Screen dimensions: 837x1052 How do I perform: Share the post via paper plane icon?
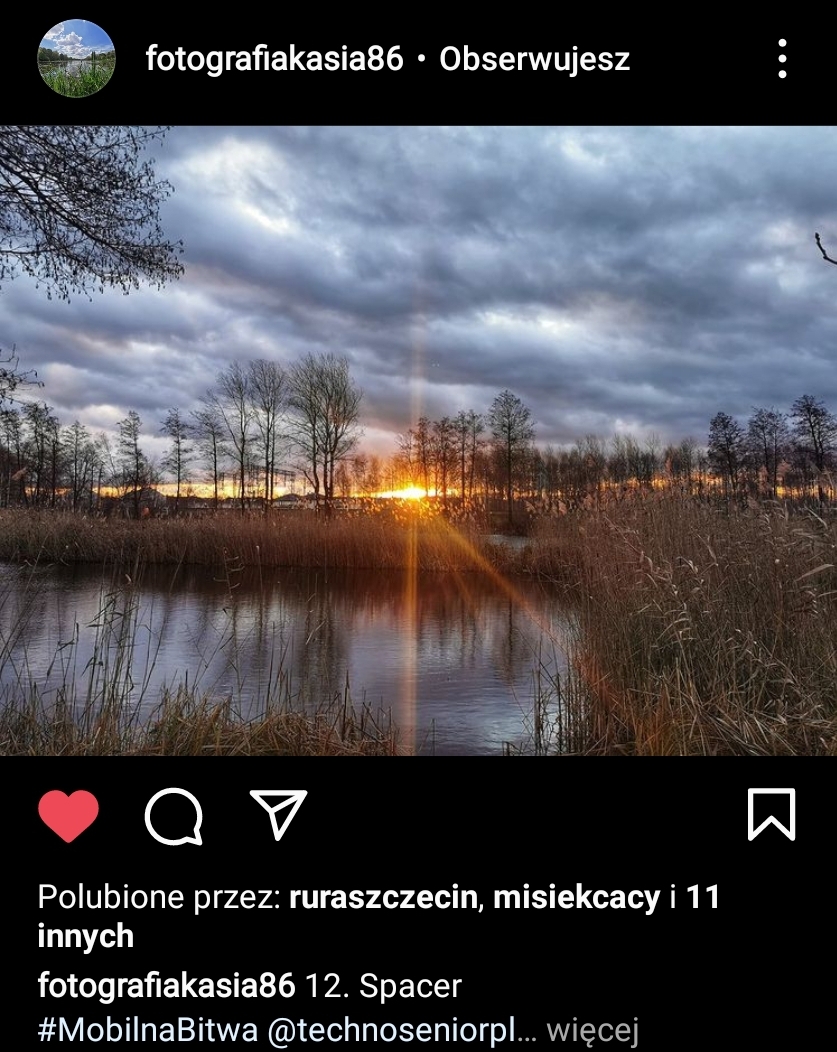tap(278, 814)
